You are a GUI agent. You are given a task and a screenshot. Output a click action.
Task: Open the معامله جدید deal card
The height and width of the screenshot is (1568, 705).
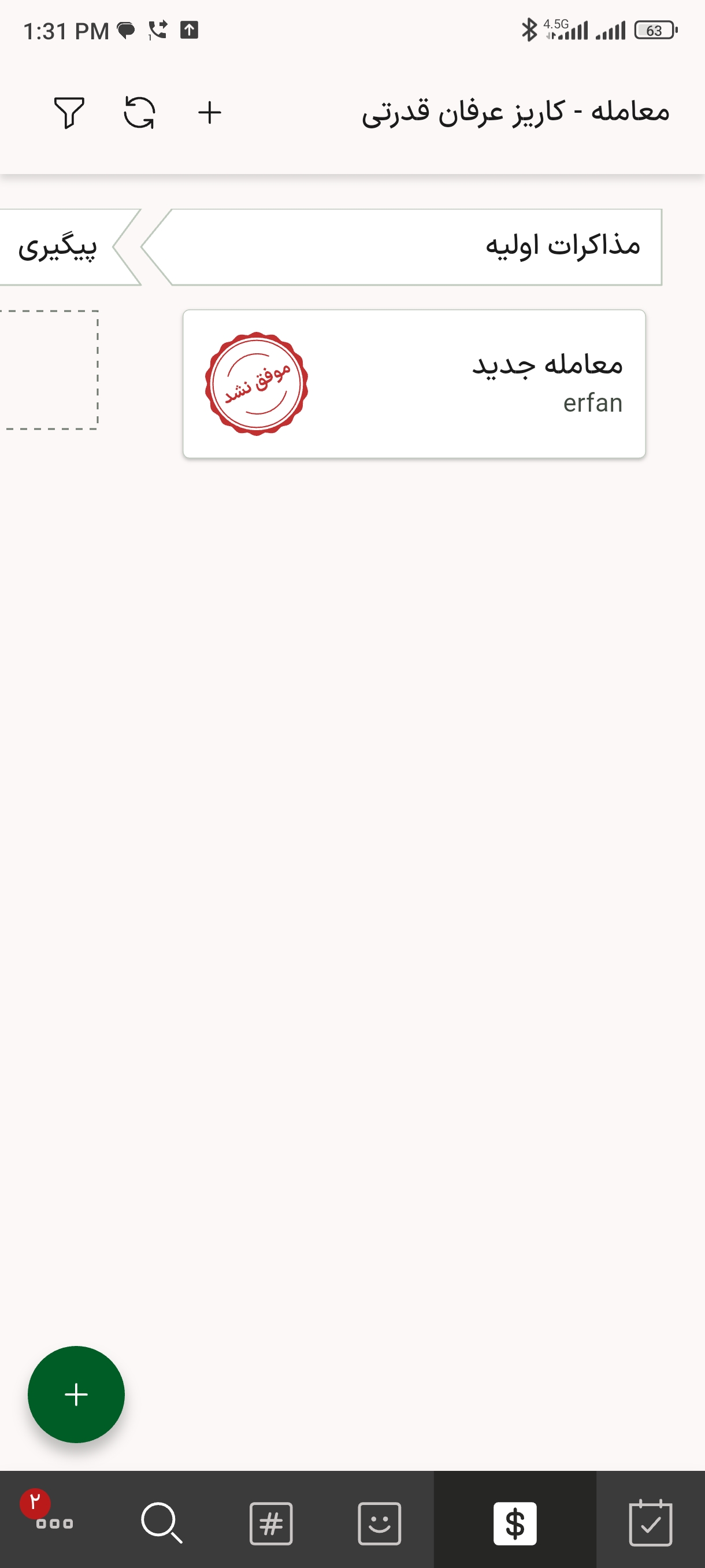click(x=414, y=383)
